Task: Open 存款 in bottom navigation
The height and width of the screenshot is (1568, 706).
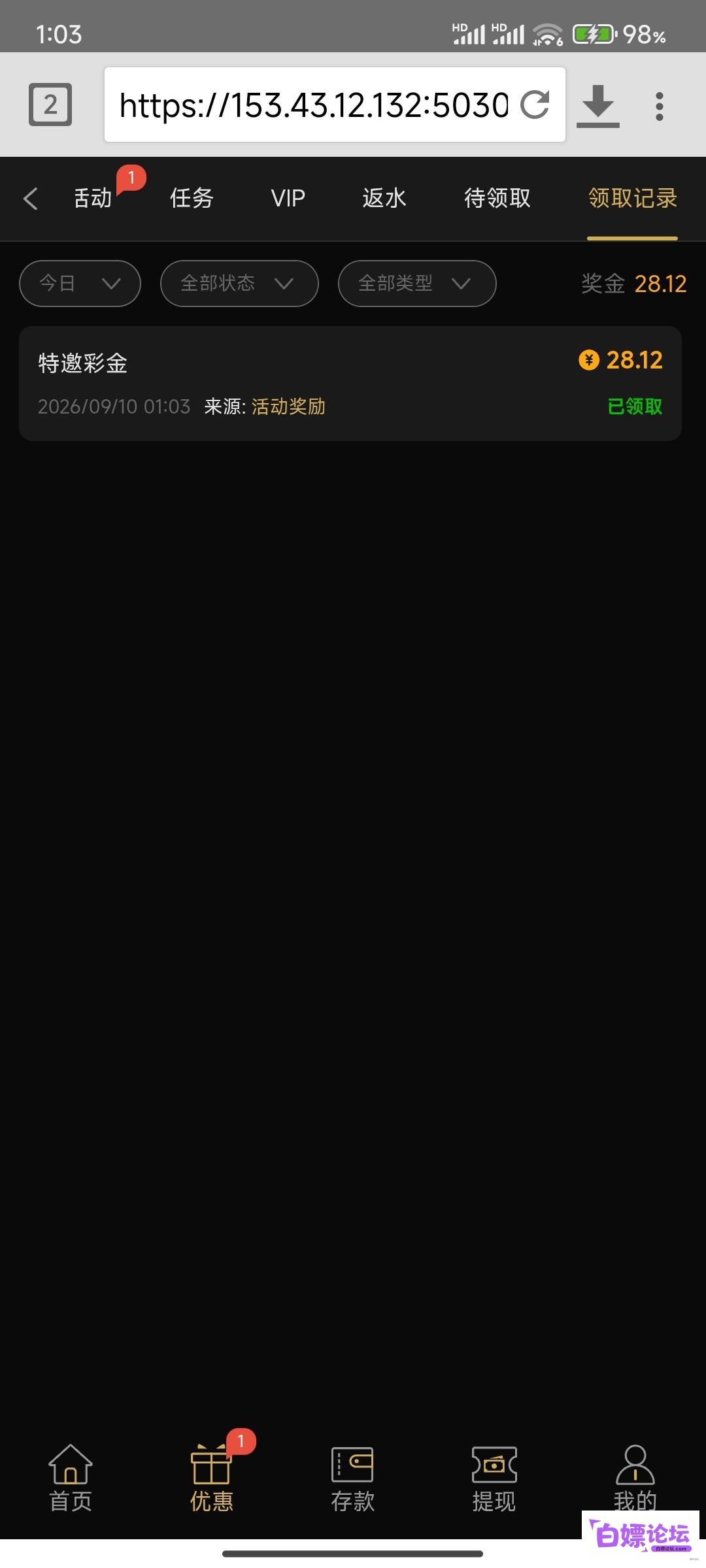Action: [353, 1480]
